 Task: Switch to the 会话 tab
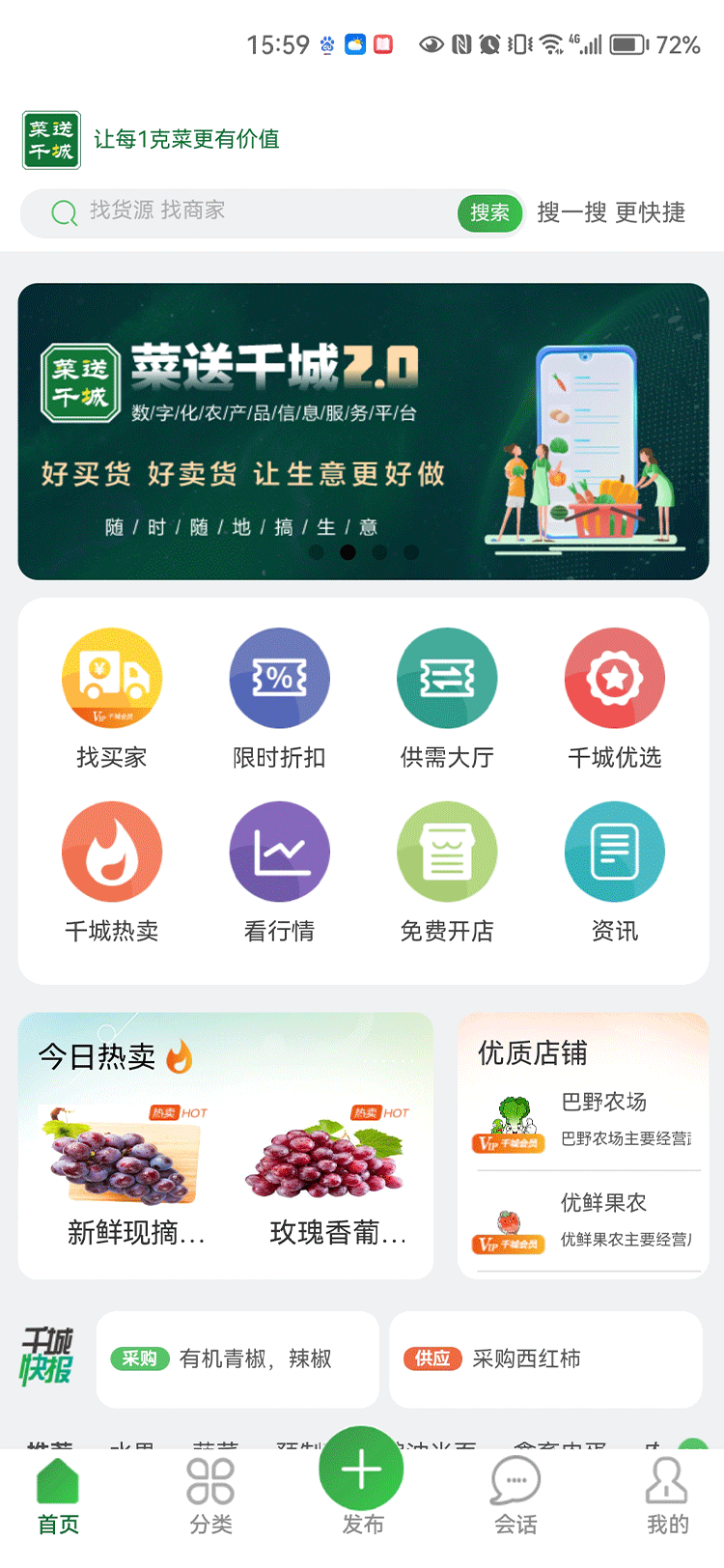click(515, 1495)
